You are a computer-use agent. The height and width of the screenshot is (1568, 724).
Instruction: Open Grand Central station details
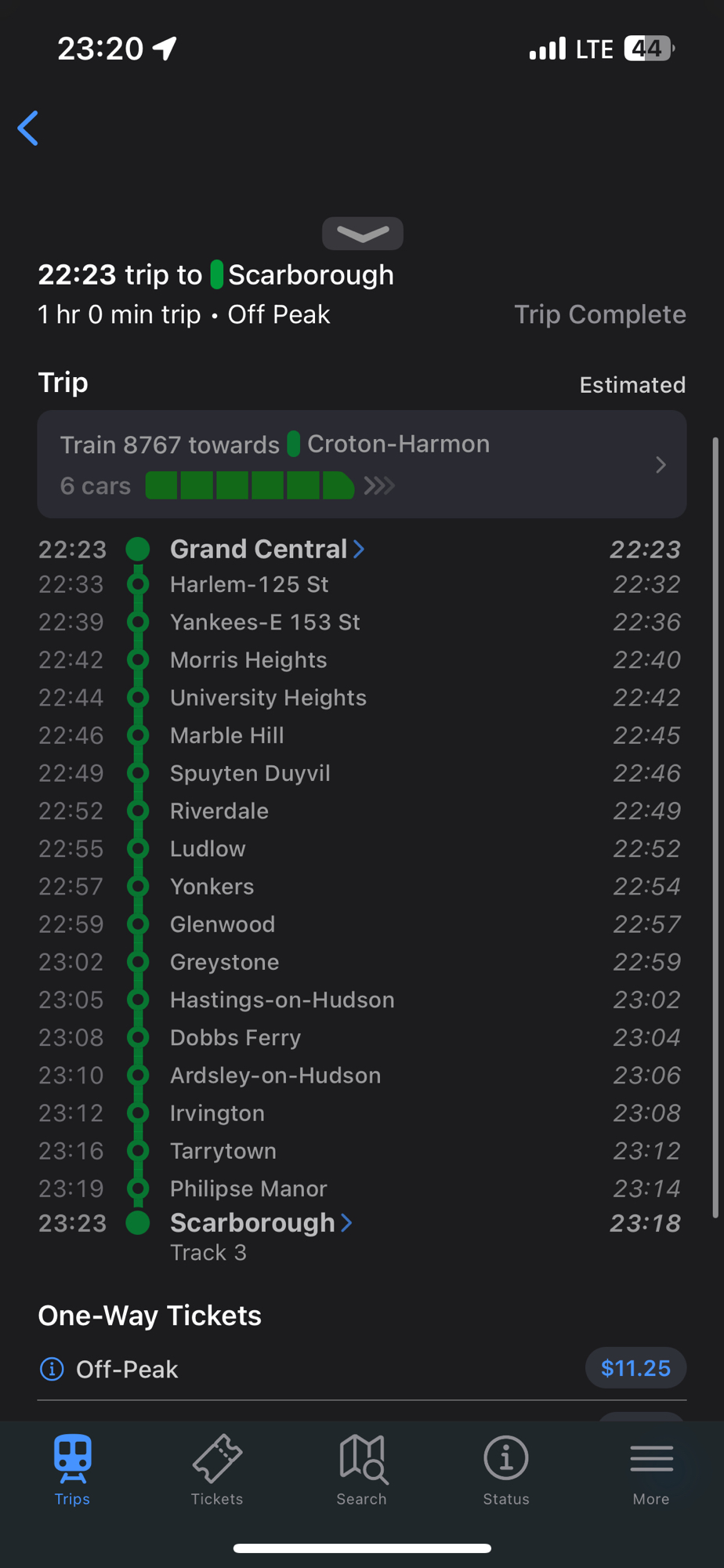(266, 549)
